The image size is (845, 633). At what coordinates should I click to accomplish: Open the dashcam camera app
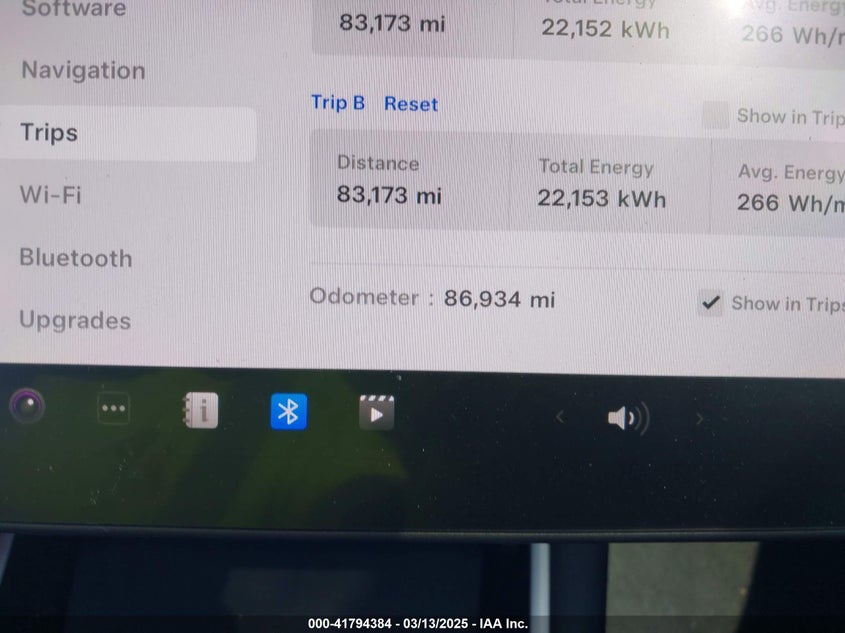27,406
